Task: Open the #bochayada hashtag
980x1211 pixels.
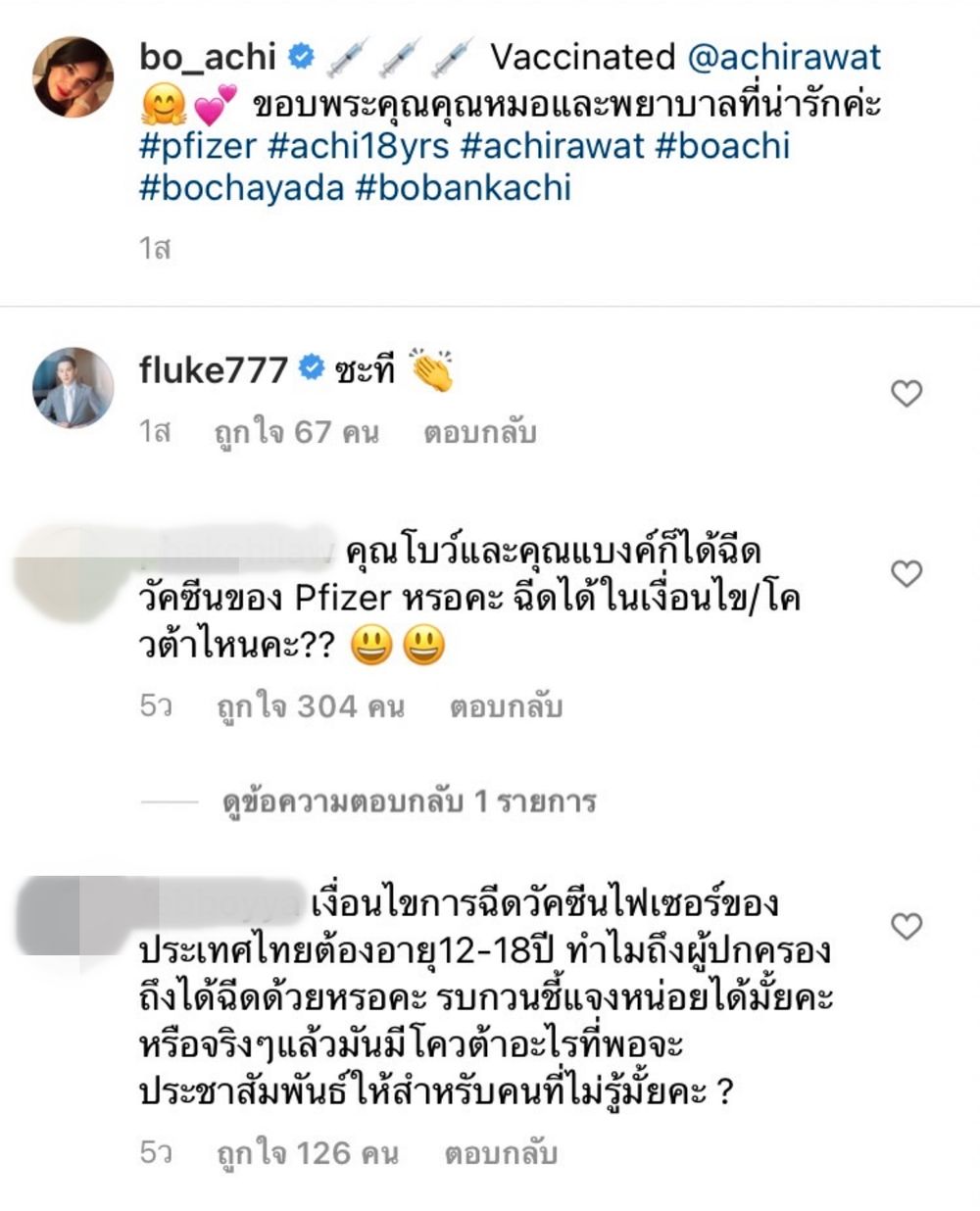Action: point(241,188)
